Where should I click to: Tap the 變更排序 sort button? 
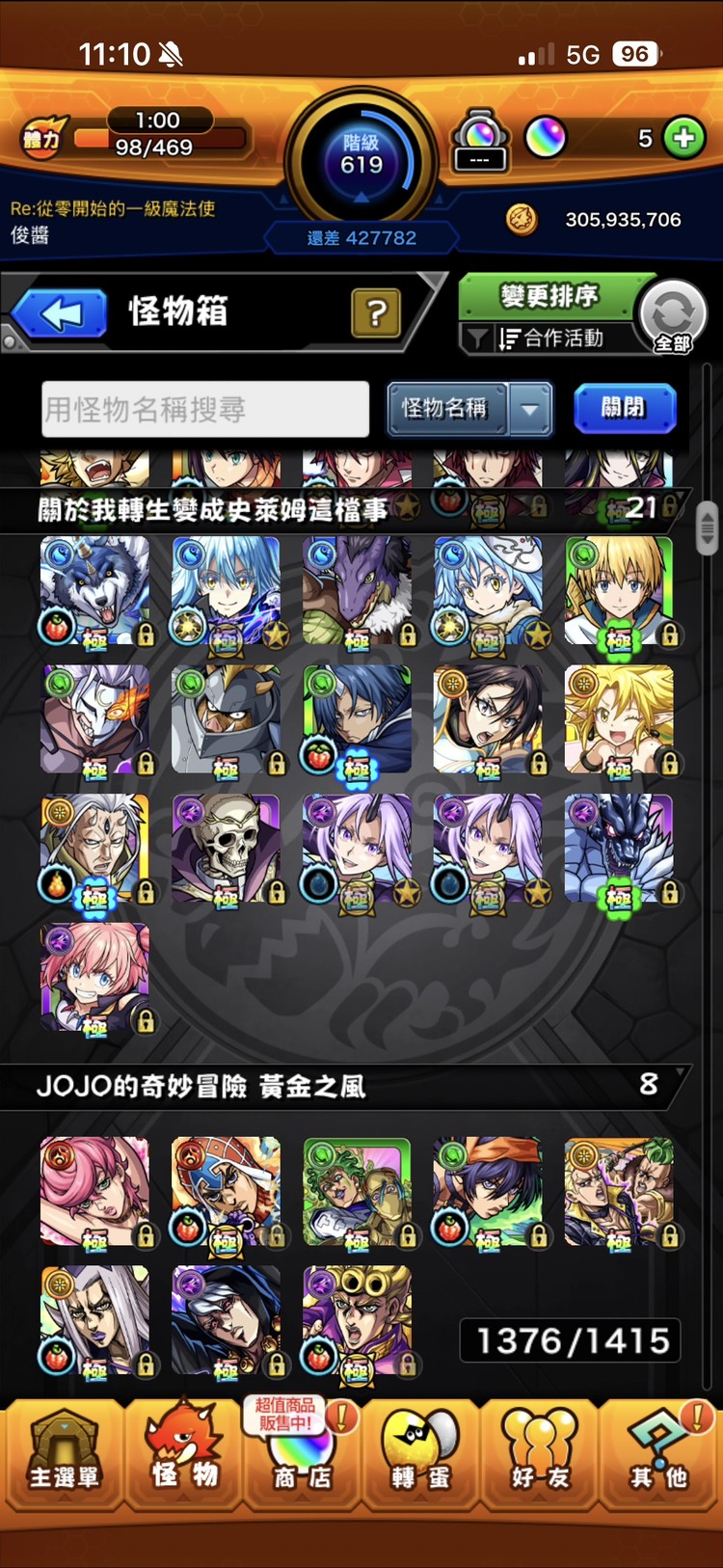pos(549,296)
